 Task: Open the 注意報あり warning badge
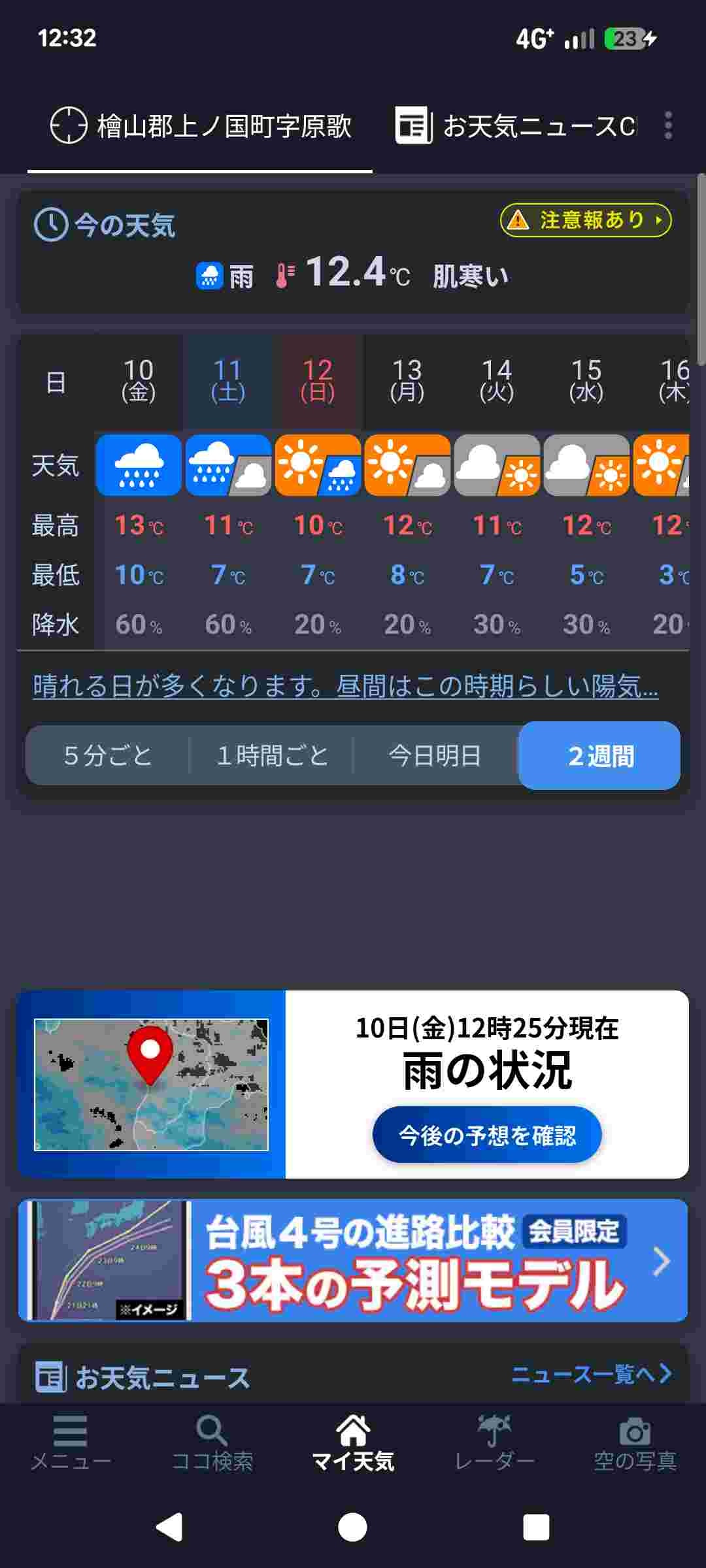pyautogui.click(x=586, y=220)
